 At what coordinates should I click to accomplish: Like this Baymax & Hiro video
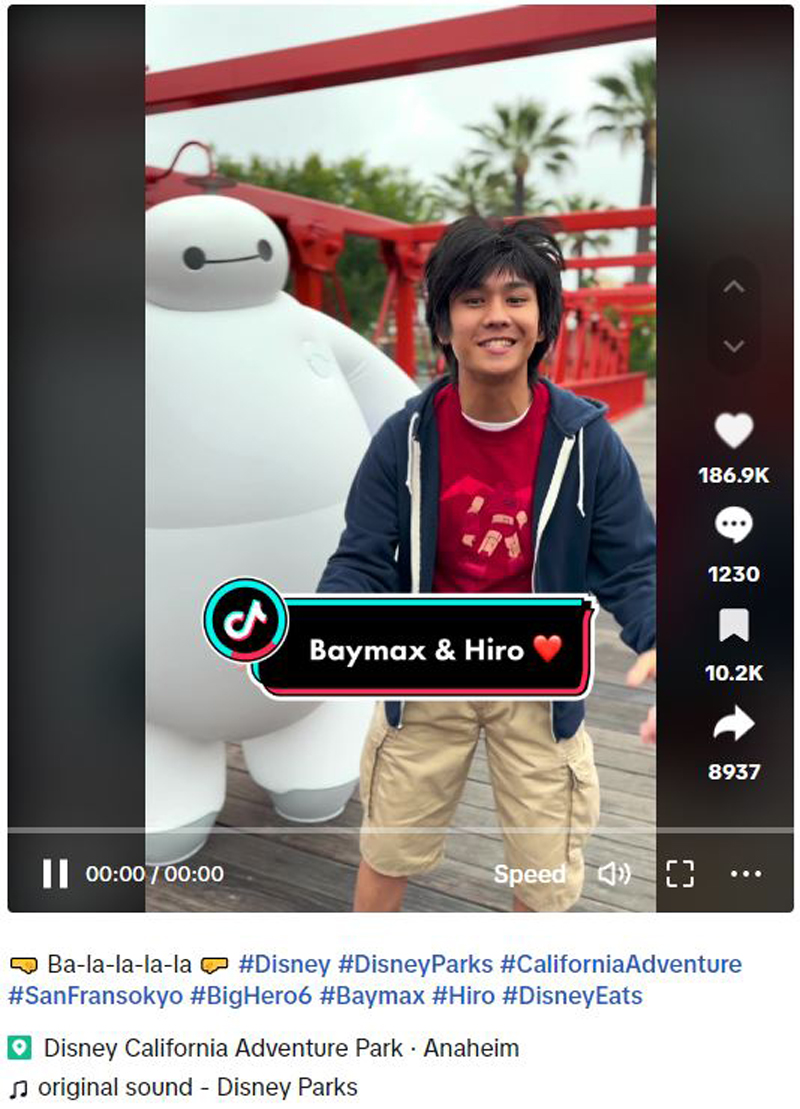pyautogui.click(x=733, y=431)
